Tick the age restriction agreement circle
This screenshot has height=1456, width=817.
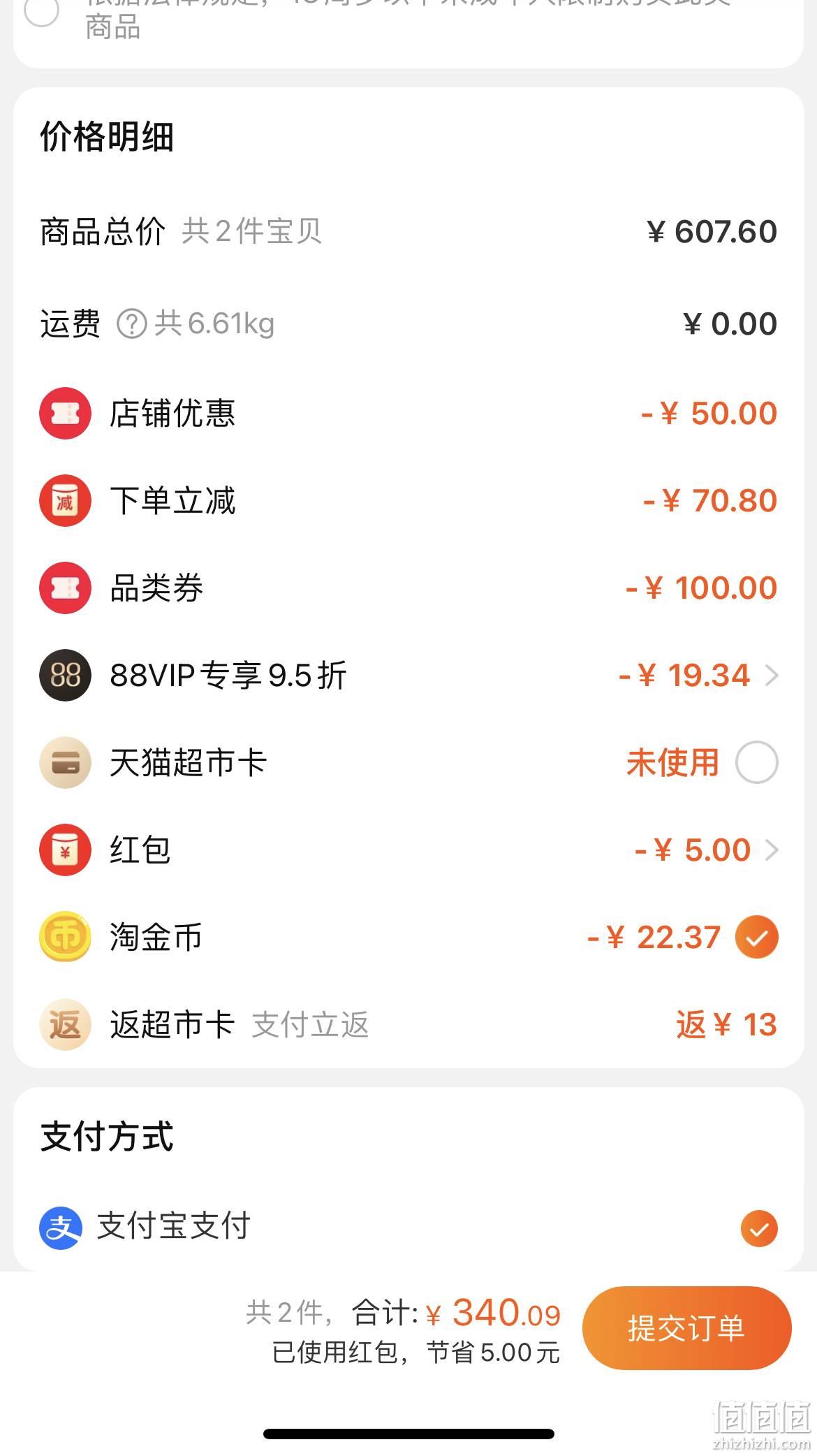click(x=41, y=11)
